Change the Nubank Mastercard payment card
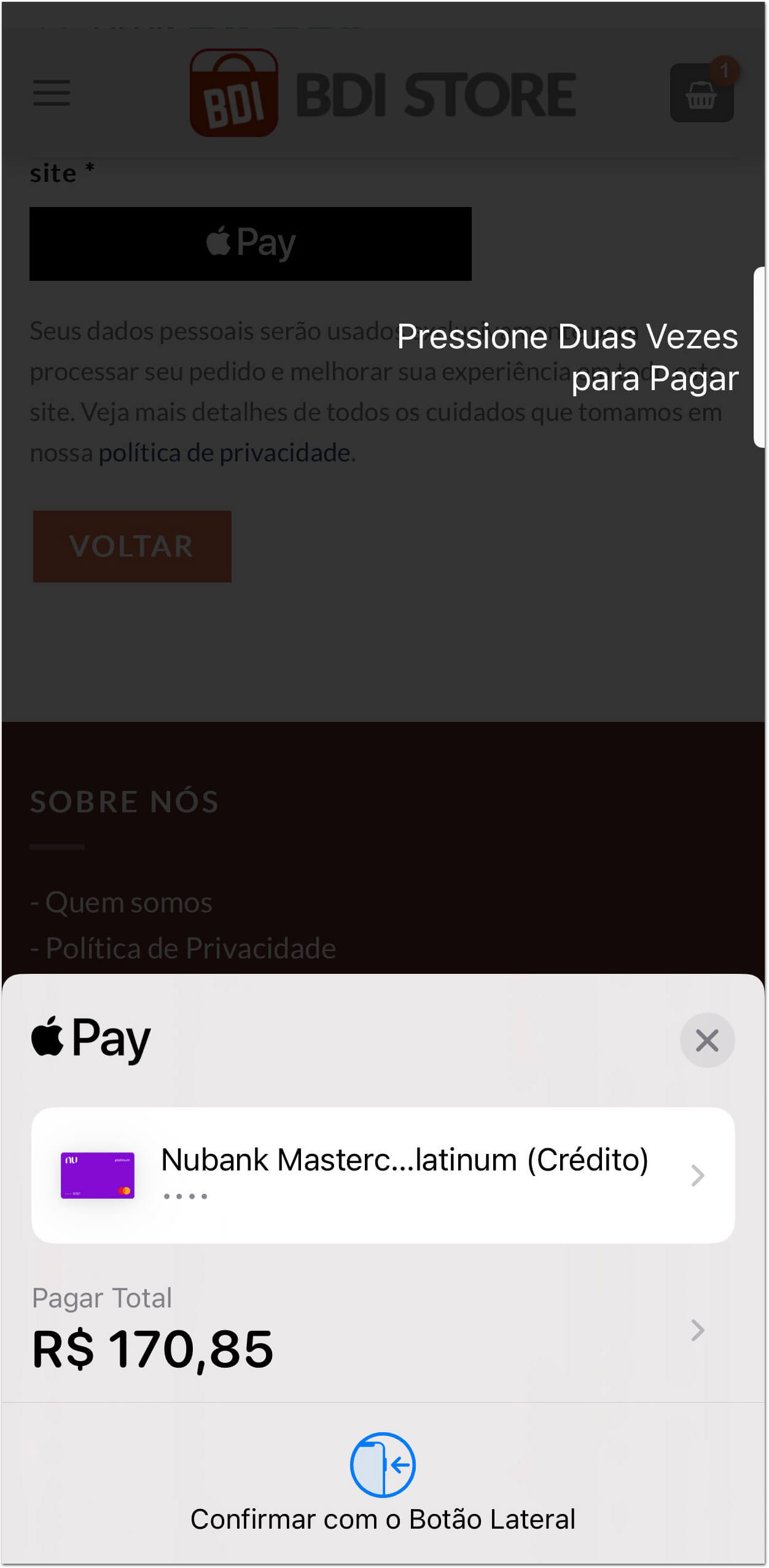Screen dimensions: 769x1568 [383, 1175]
